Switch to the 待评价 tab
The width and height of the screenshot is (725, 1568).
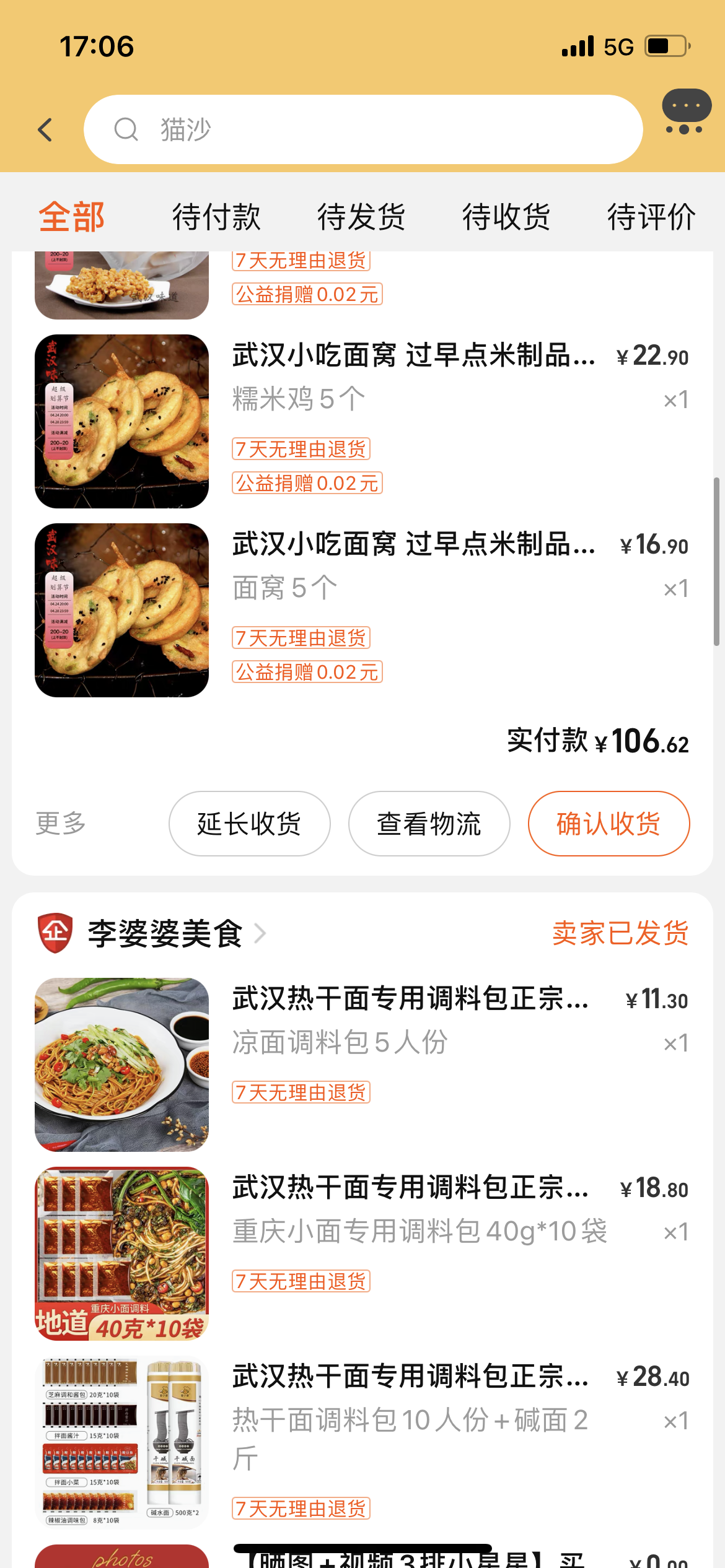[651, 217]
